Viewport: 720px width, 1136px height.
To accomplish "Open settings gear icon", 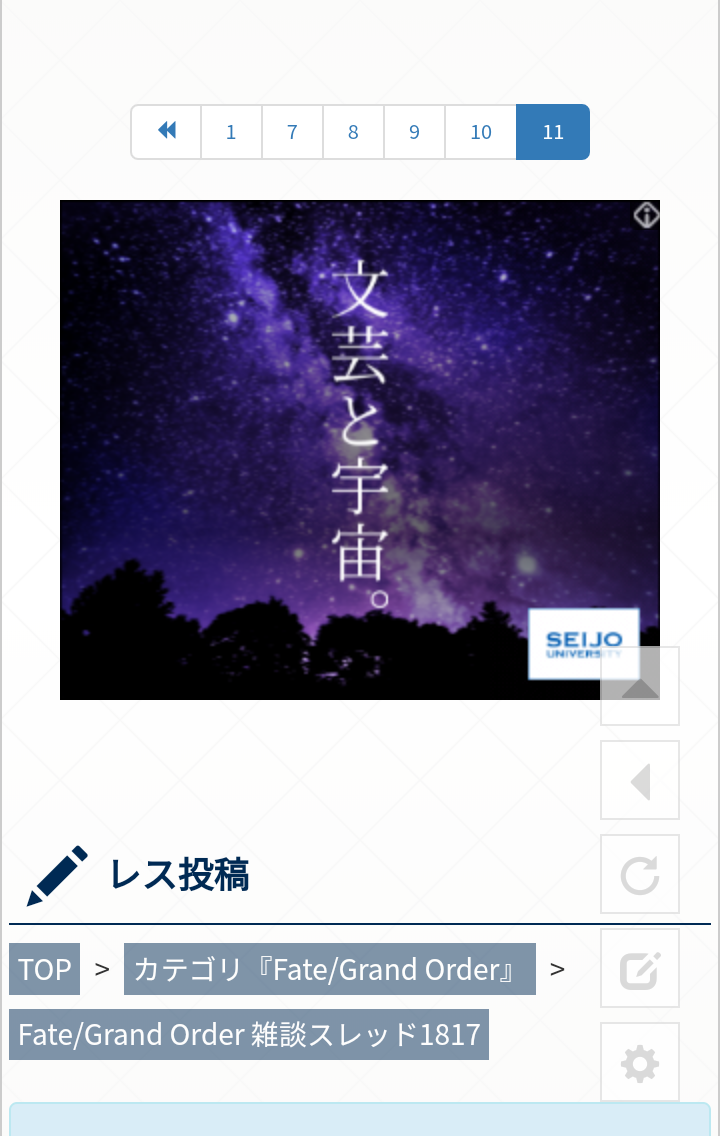I will click(640, 1063).
